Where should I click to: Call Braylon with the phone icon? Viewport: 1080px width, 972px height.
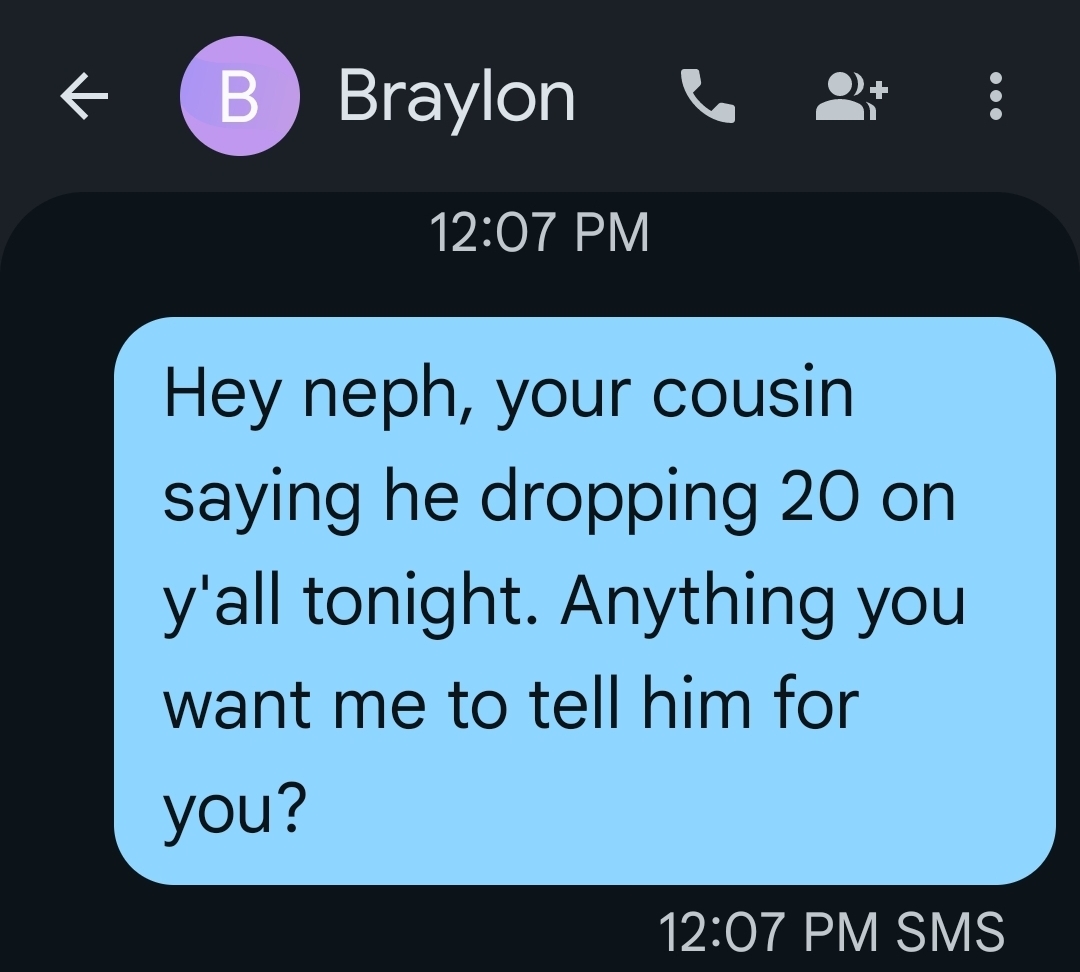point(707,98)
